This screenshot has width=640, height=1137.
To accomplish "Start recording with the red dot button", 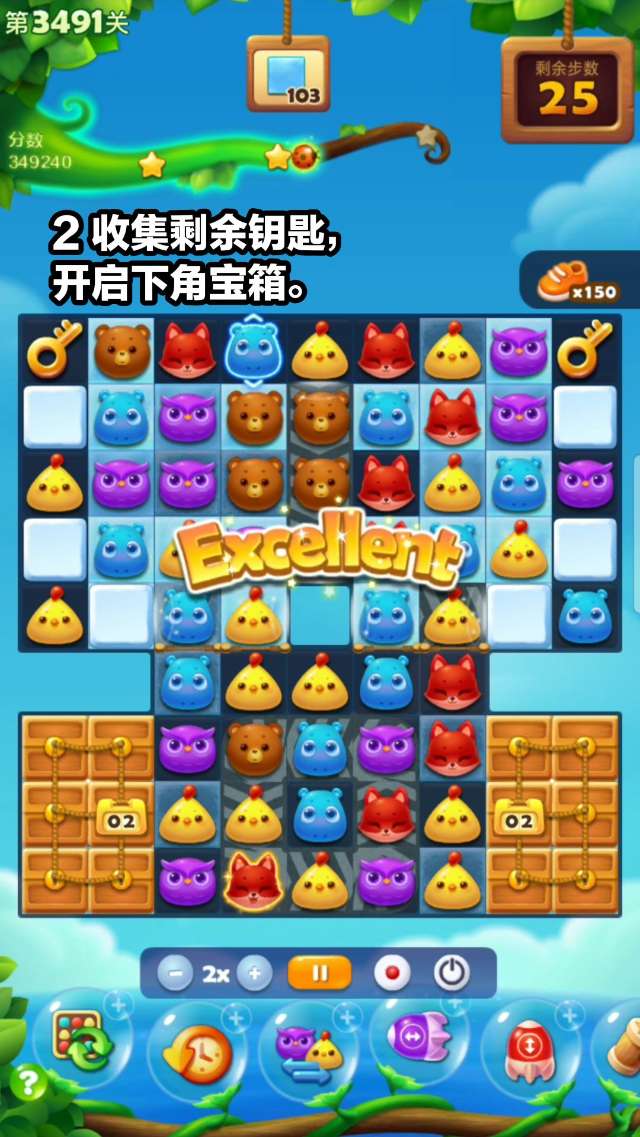I will point(391,973).
